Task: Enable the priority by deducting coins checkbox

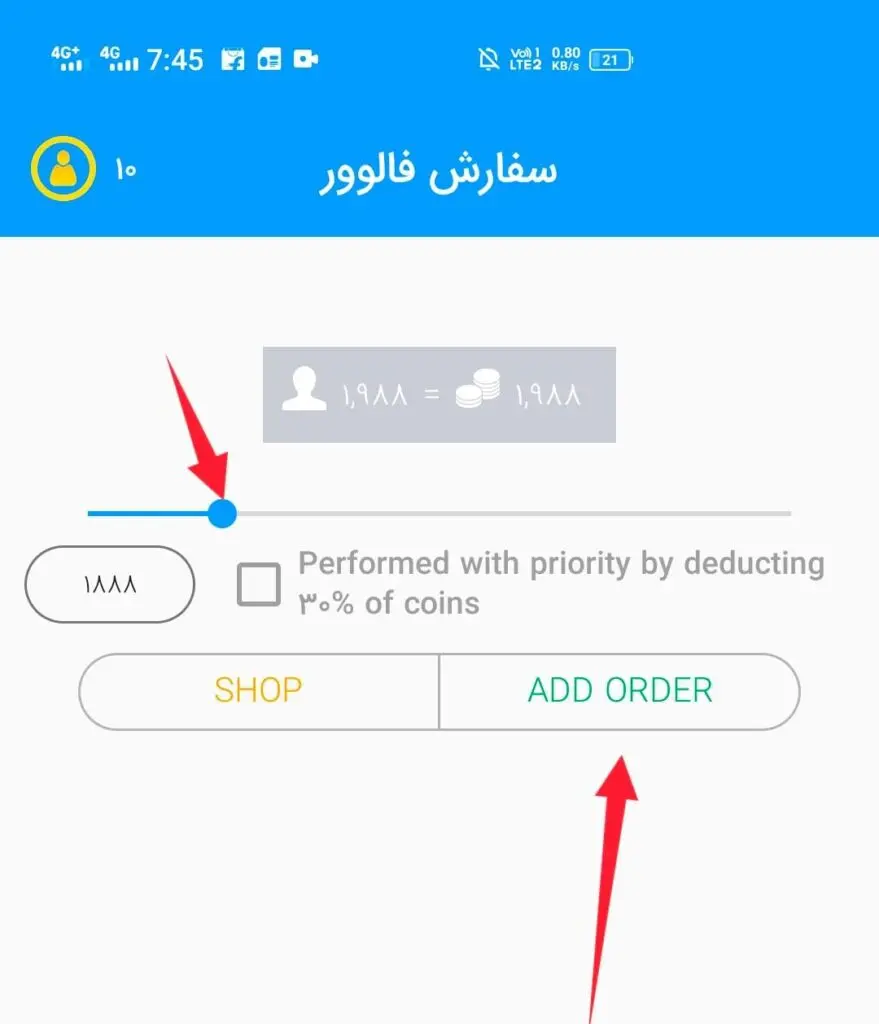Action: point(258,584)
